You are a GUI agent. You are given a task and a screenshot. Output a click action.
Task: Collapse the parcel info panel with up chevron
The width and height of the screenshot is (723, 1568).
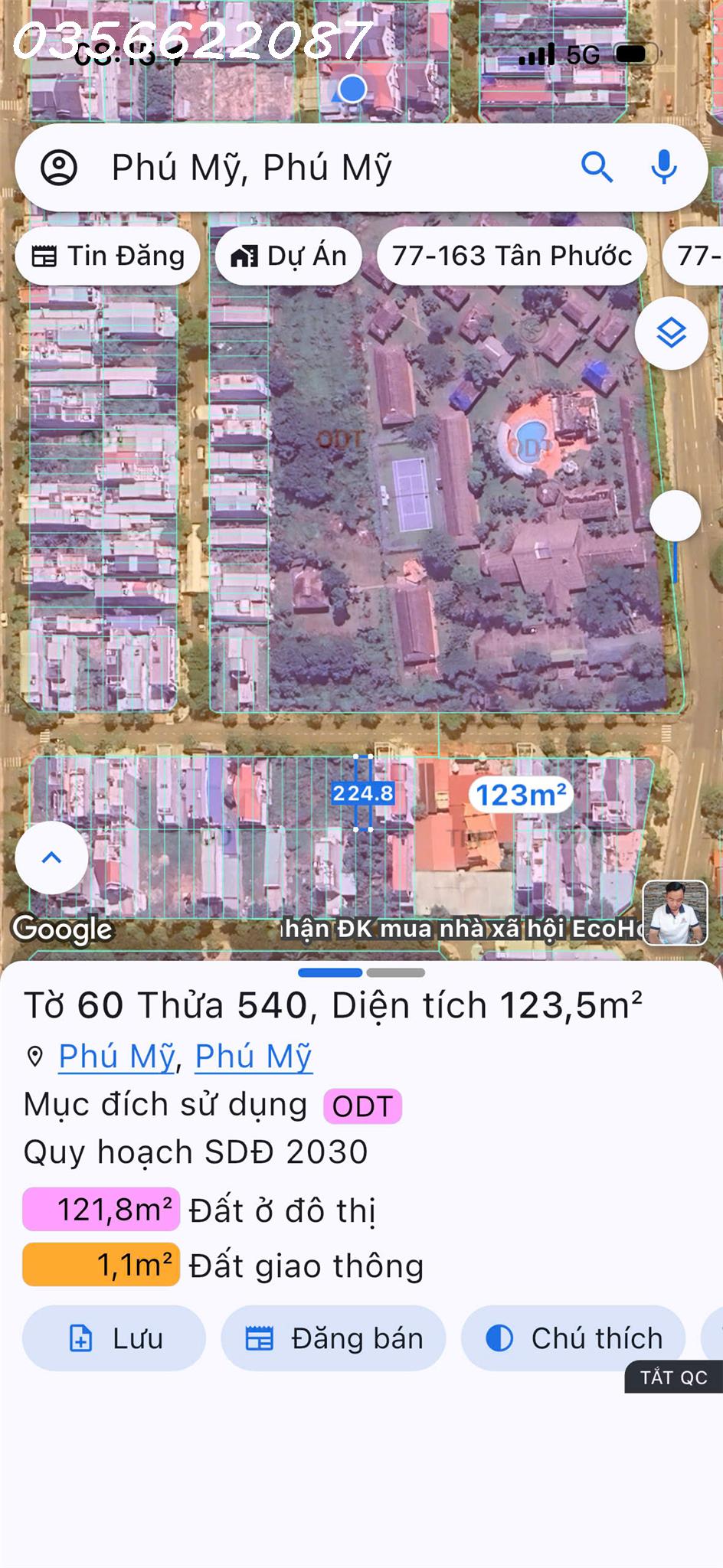tap(51, 857)
